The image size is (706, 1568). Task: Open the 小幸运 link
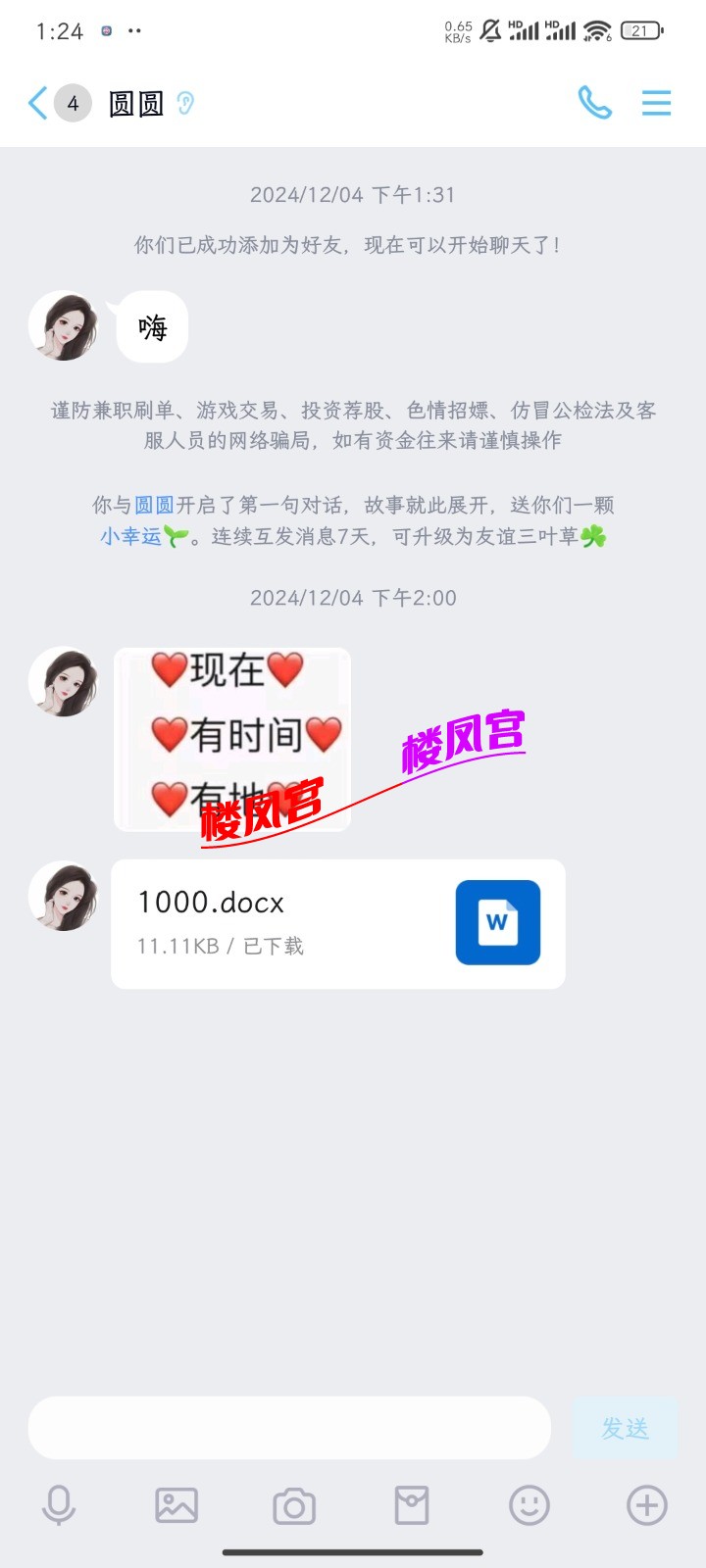[x=131, y=537]
